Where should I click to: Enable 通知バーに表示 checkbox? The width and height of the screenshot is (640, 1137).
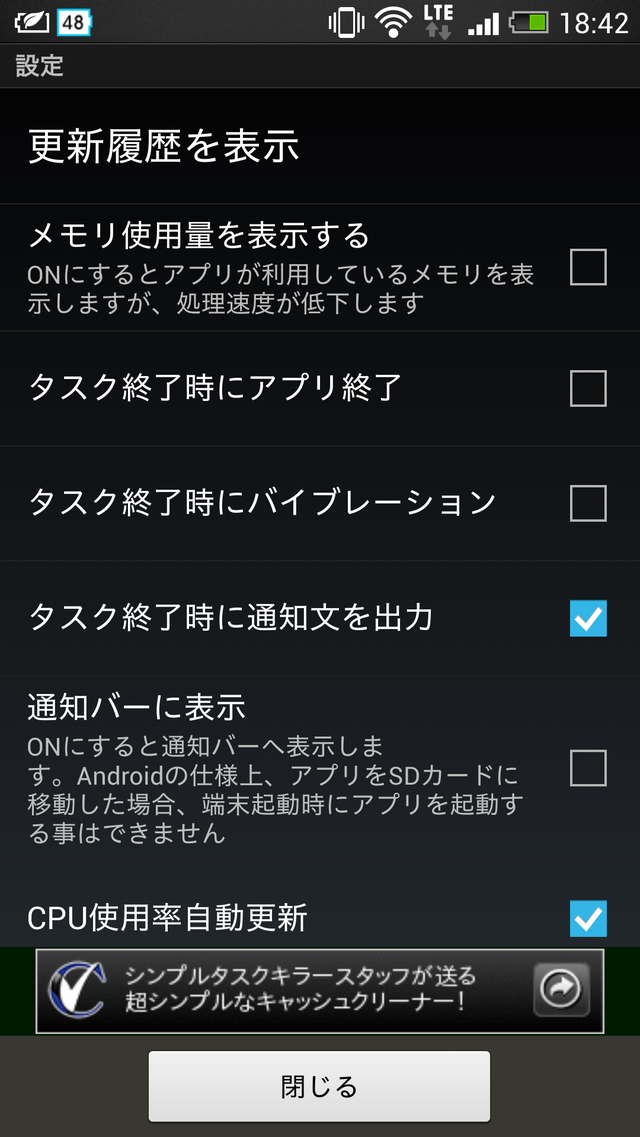pos(588,768)
